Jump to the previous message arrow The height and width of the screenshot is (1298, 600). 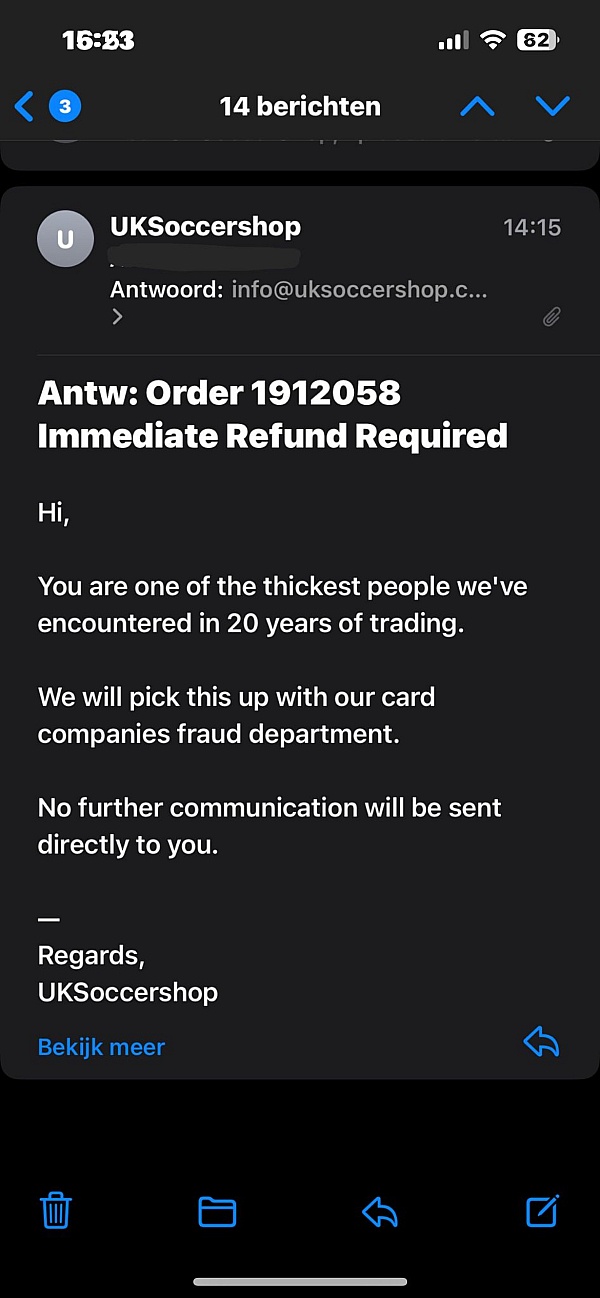click(x=477, y=106)
